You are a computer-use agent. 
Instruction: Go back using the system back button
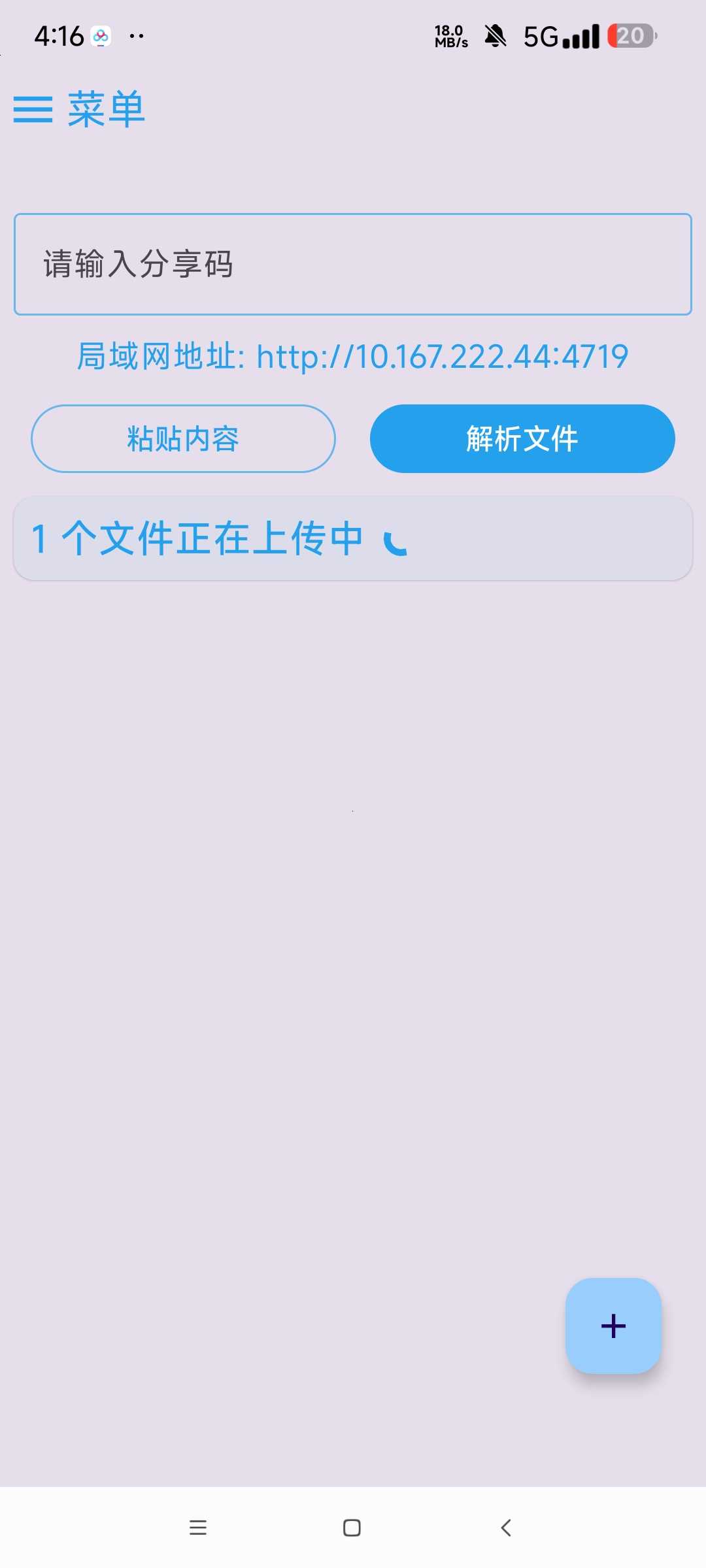pos(506,1527)
